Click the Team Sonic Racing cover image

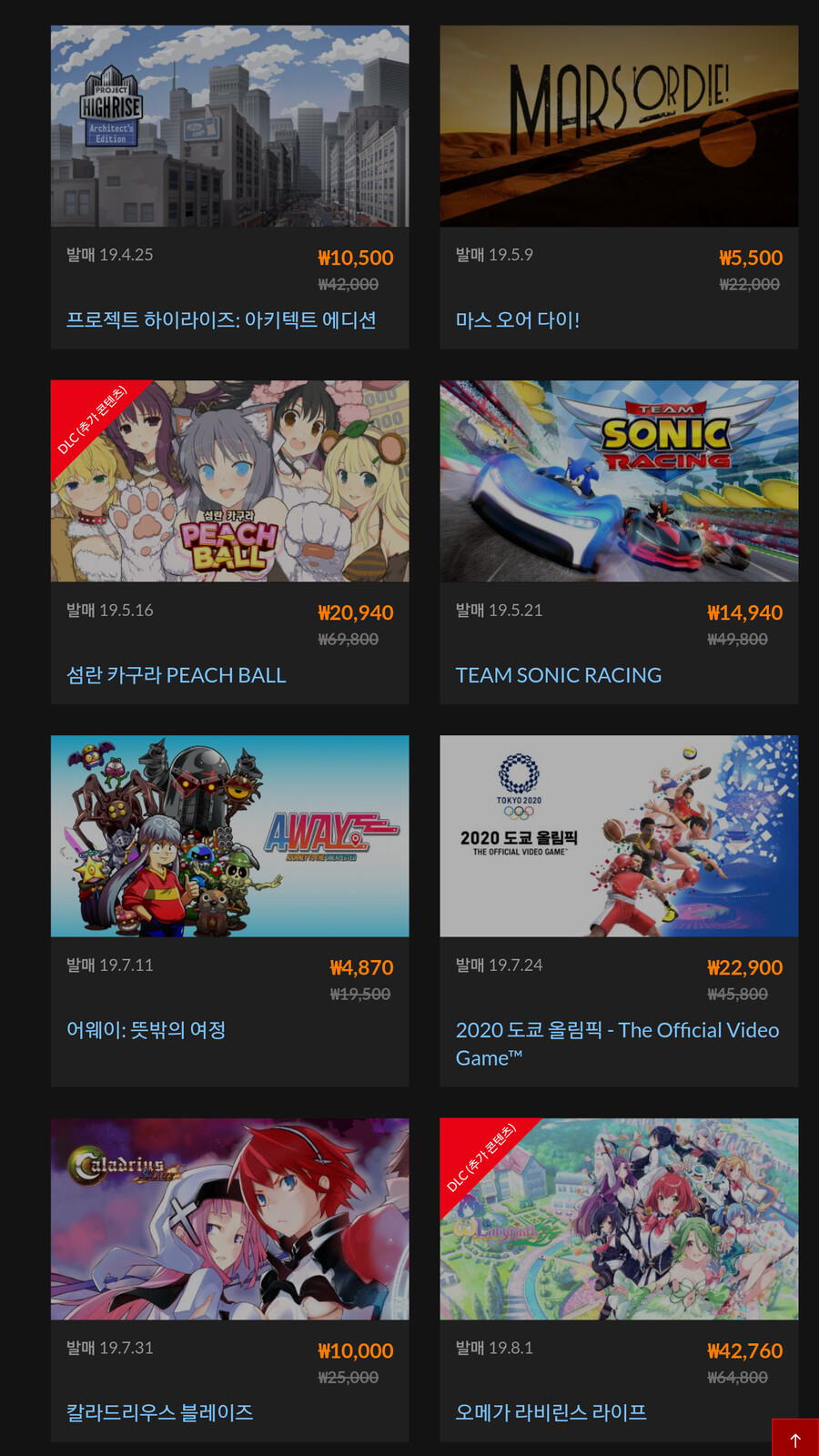619,480
